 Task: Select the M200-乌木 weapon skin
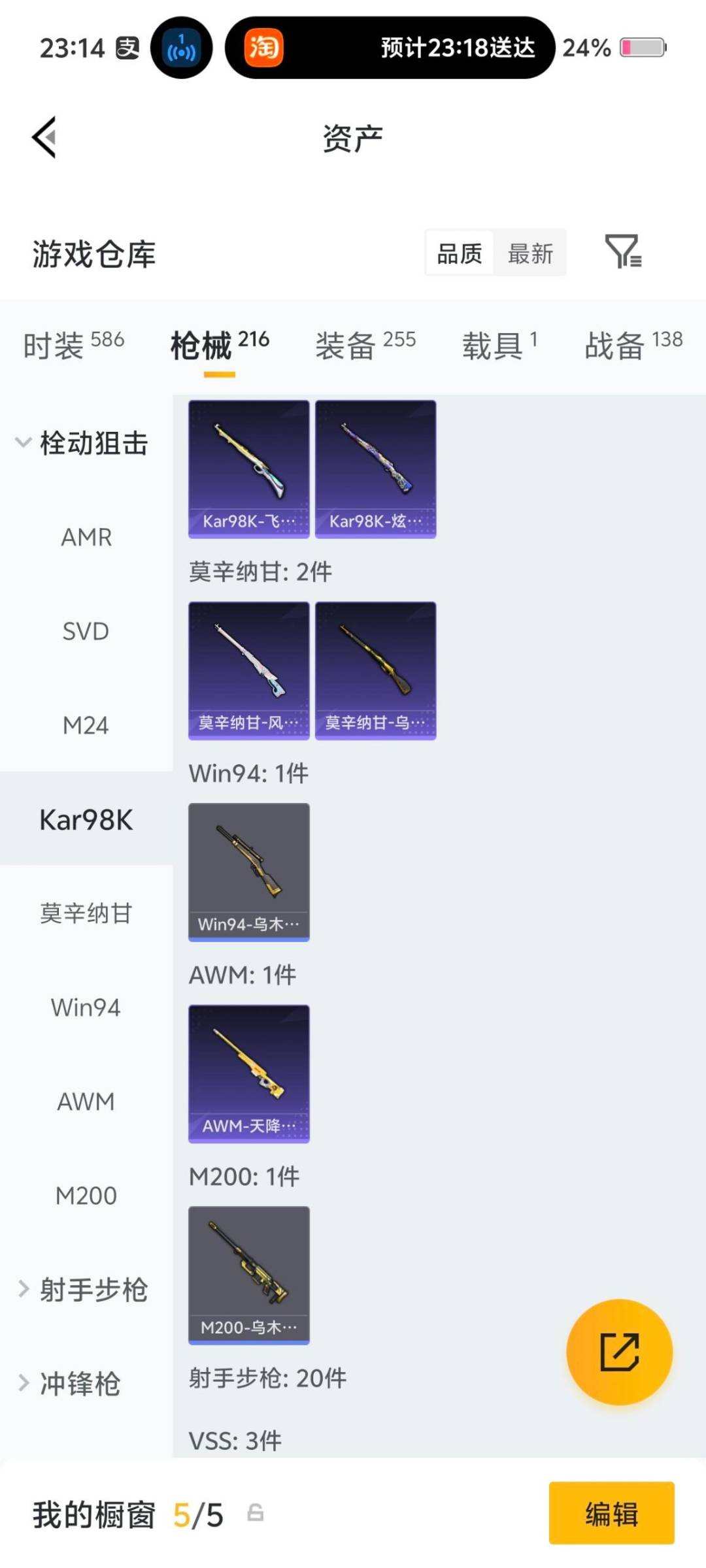248,1273
